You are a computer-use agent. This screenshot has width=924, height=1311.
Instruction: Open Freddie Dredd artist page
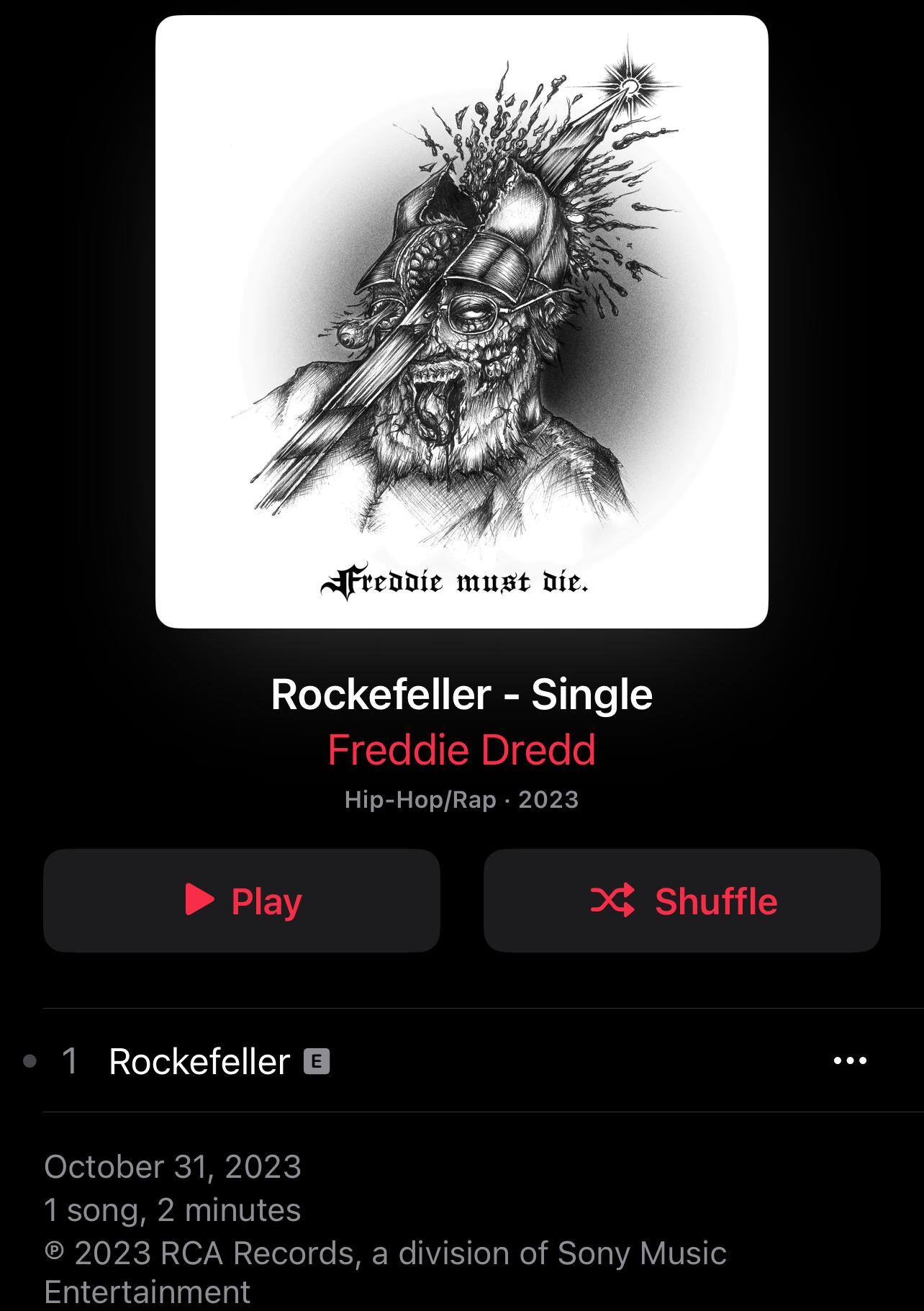[x=461, y=749]
